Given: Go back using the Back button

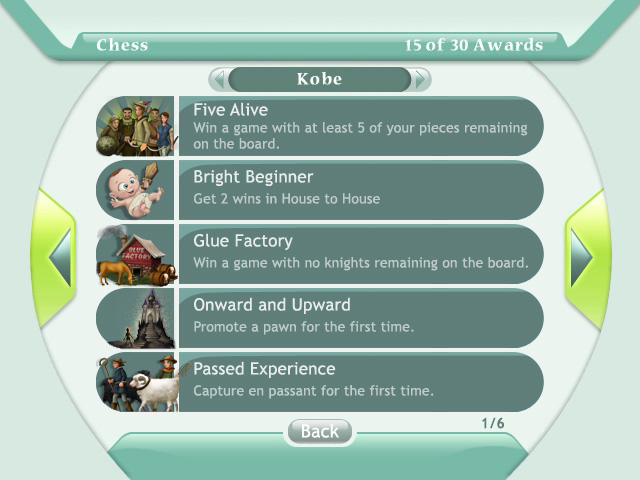Looking at the screenshot, I should point(320,432).
